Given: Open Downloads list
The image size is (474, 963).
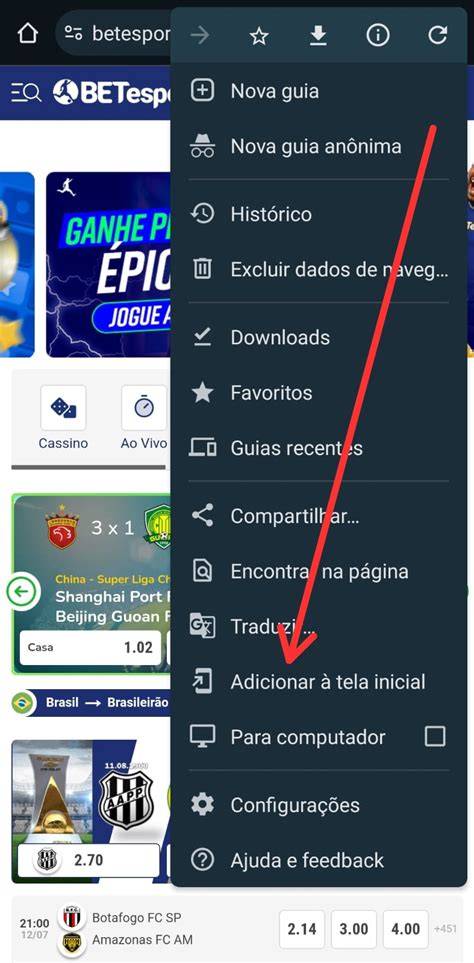Looking at the screenshot, I should (x=319, y=337).
